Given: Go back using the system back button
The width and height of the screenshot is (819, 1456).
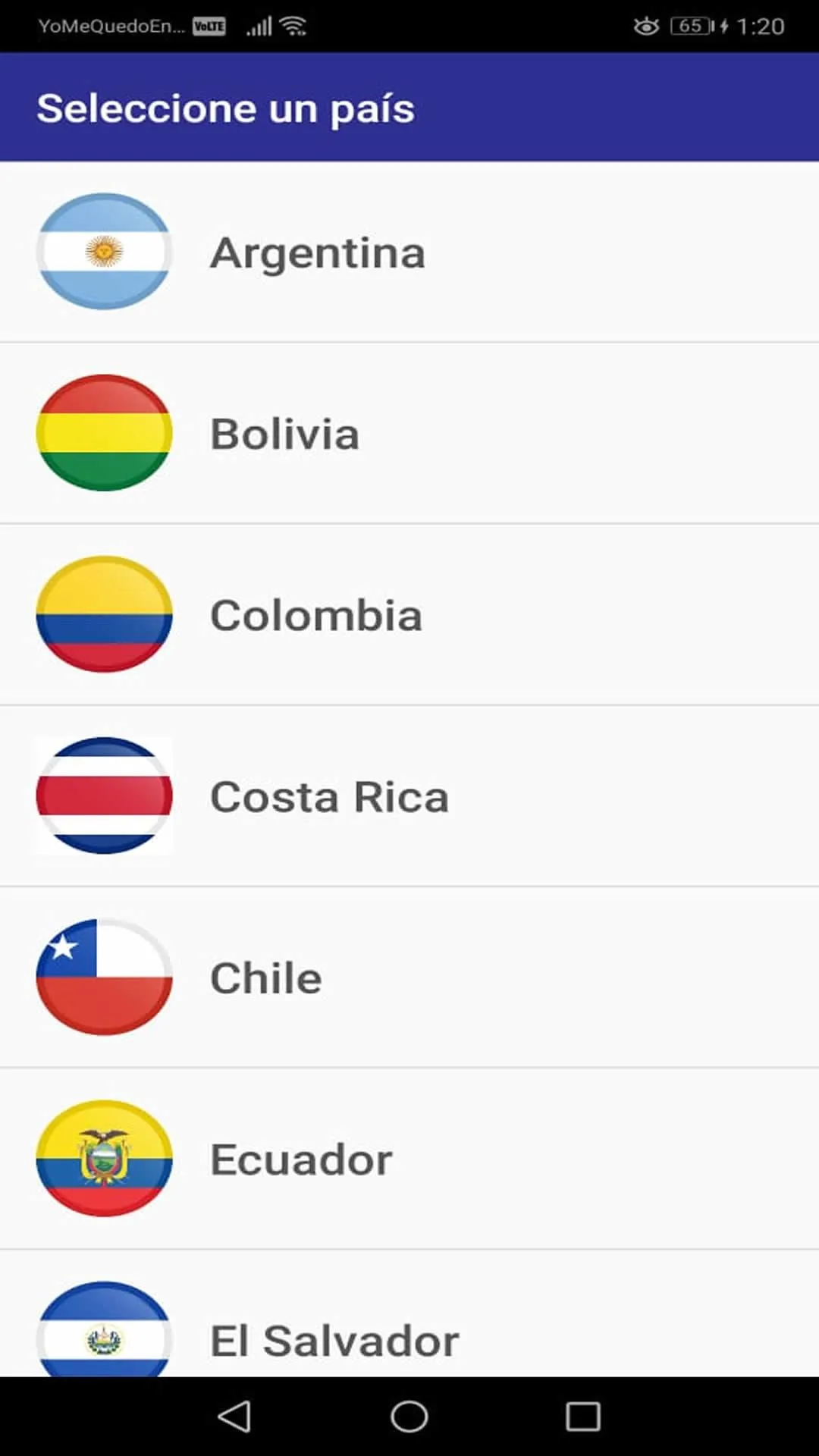Looking at the screenshot, I should point(234,1416).
